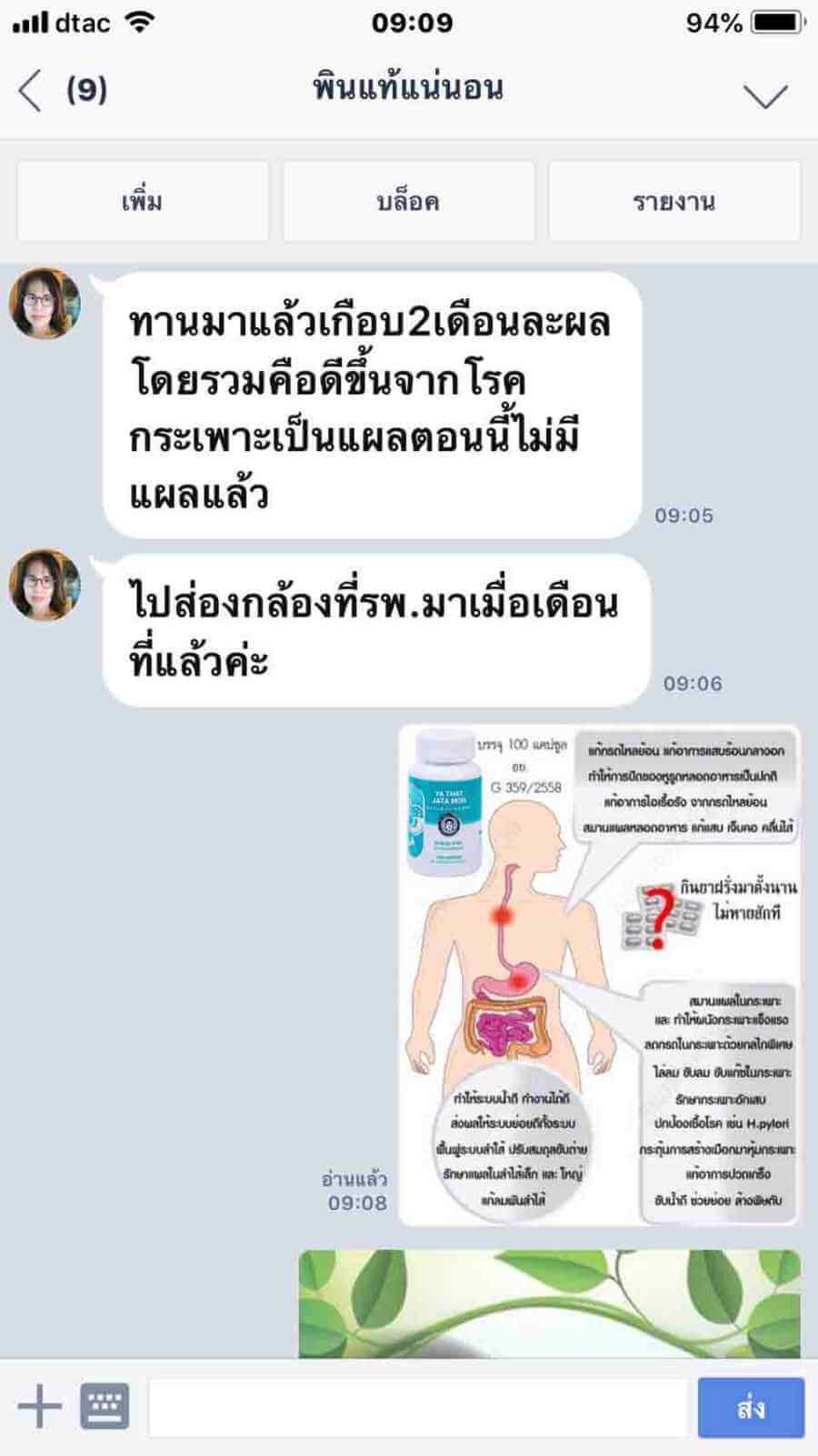Block this contact with บล็อค
The height and width of the screenshot is (1456, 818).
coord(408,201)
